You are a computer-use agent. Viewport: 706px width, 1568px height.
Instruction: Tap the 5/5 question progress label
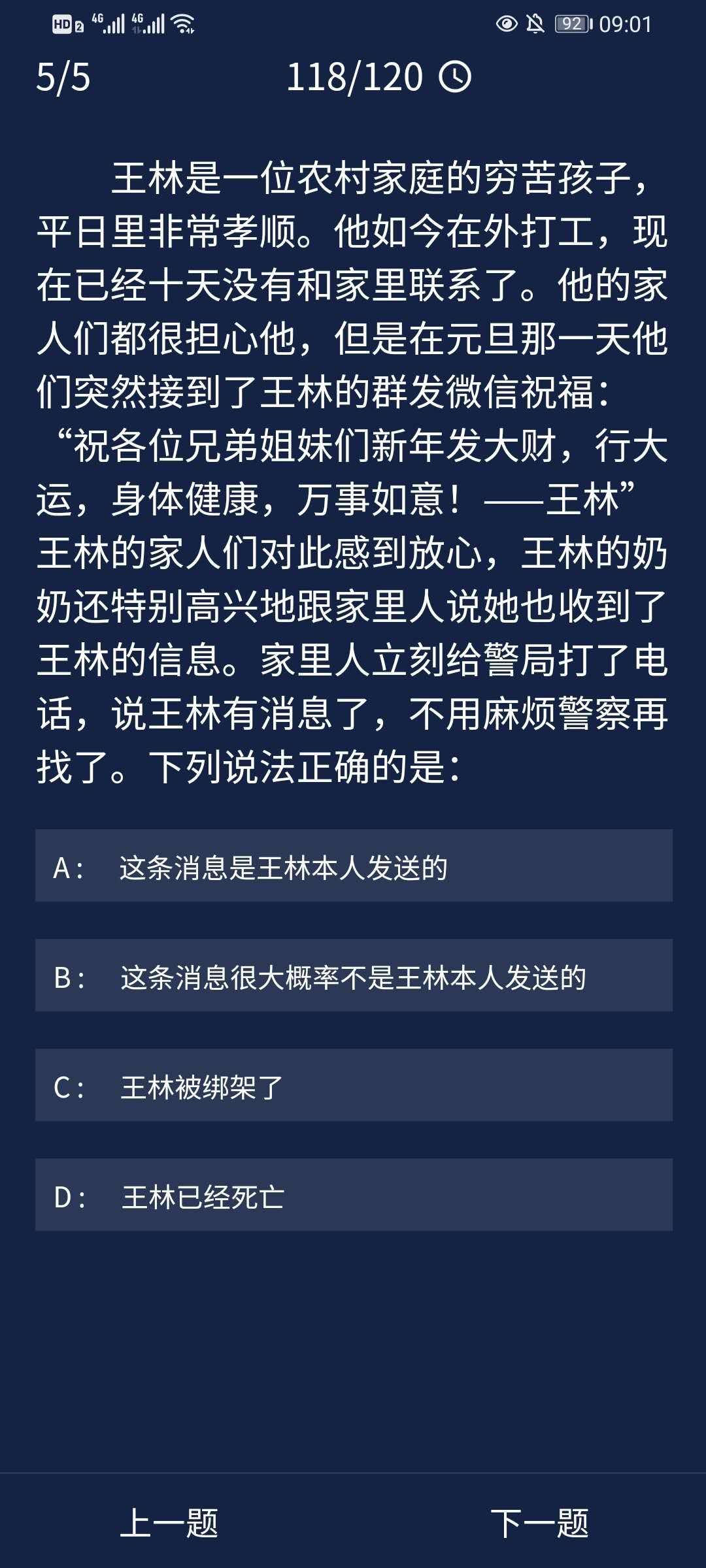[63, 78]
